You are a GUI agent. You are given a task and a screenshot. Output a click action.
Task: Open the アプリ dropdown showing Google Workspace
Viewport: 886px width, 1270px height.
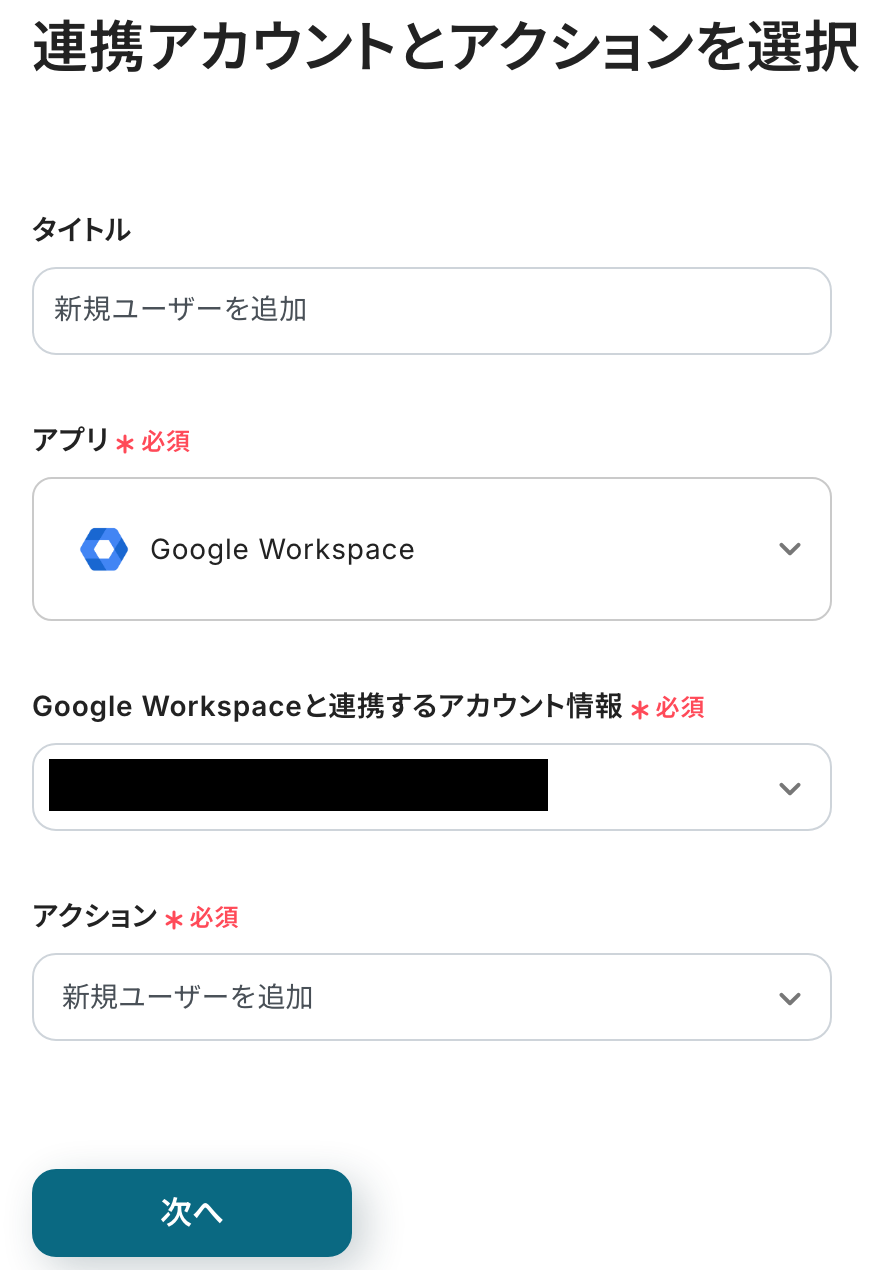(431, 549)
